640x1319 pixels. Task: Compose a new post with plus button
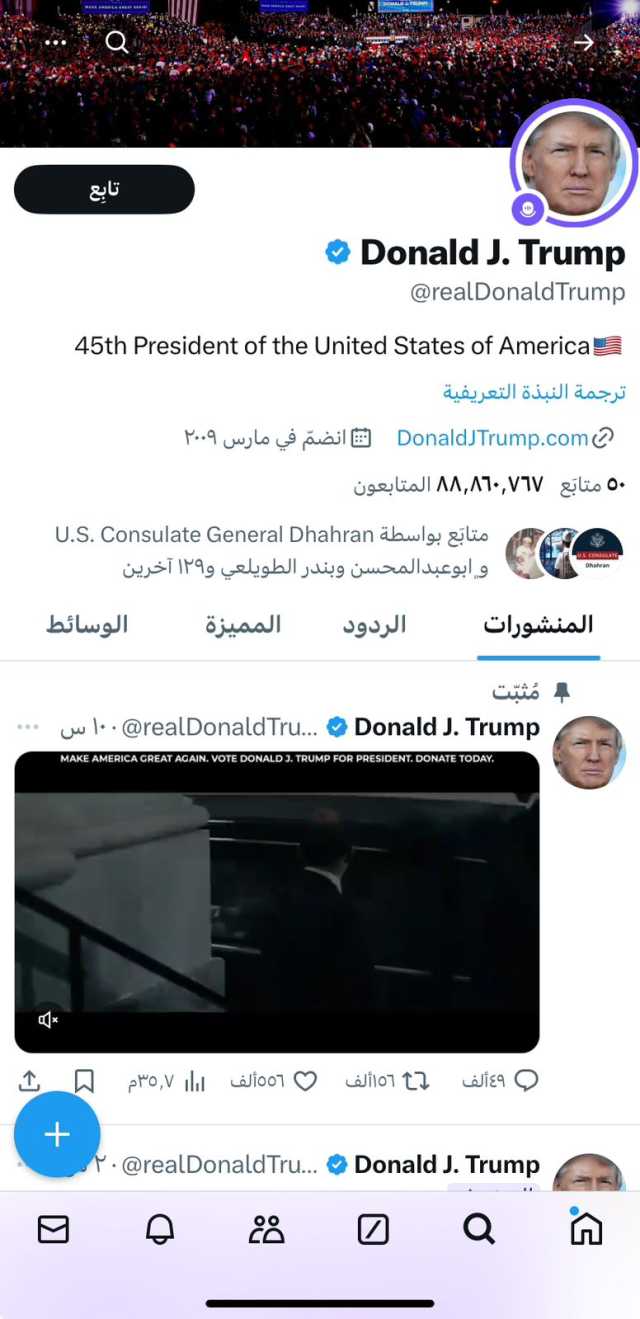[x=57, y=1134]
